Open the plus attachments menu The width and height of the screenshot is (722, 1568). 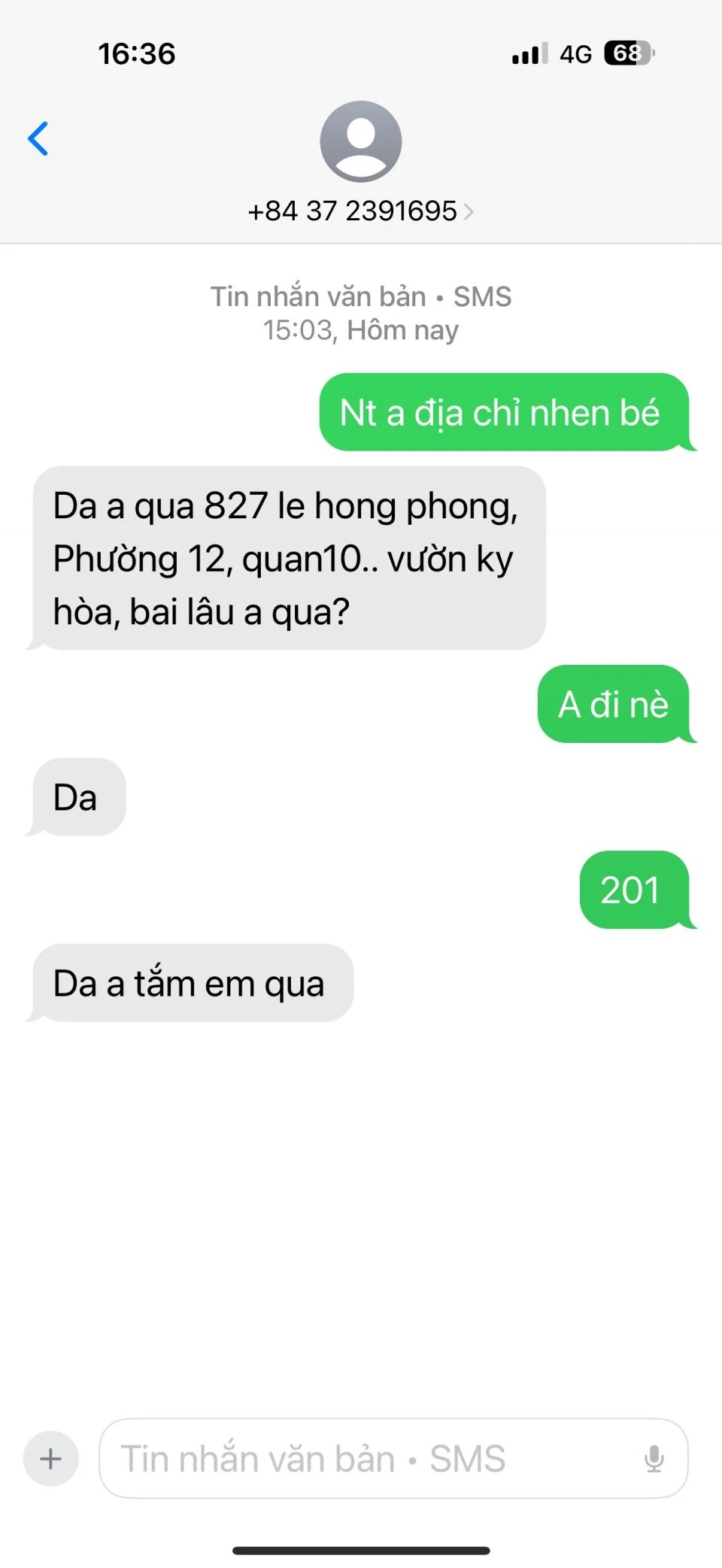tap(51, 1458)
